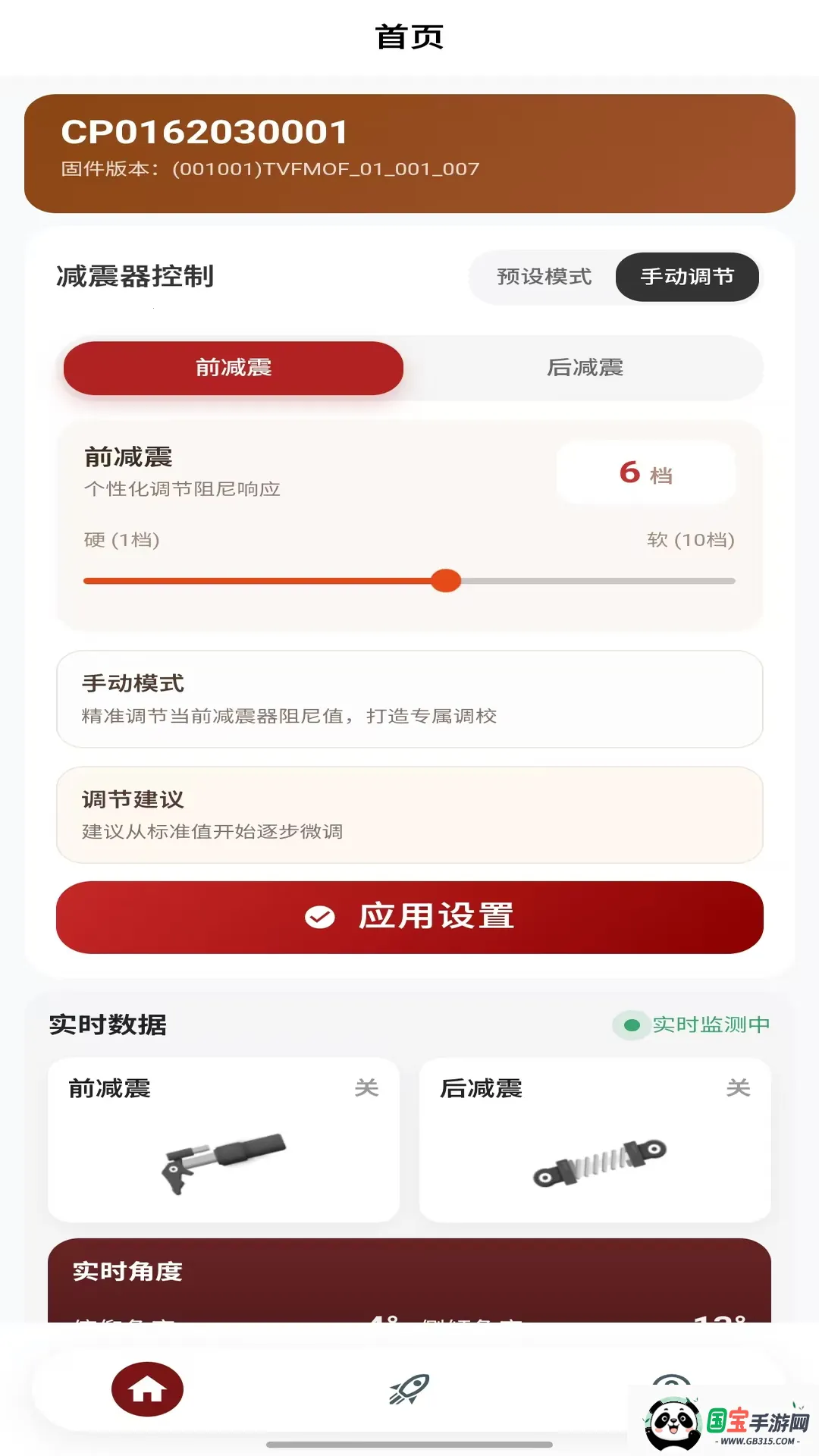Select the 手动调节 manual adjust option

[687, 277]
